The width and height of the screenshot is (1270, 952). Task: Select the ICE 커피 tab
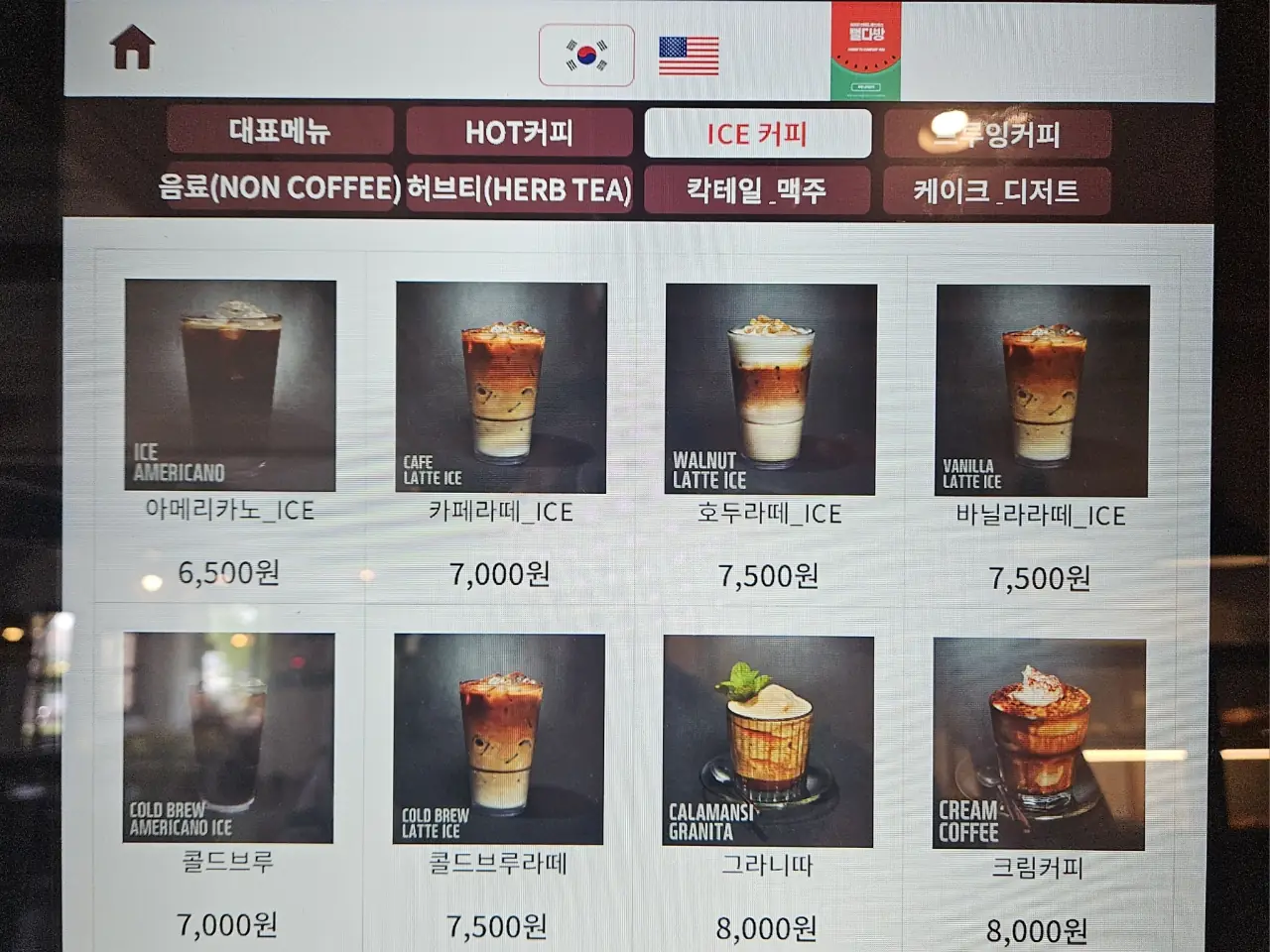(757, 134)
